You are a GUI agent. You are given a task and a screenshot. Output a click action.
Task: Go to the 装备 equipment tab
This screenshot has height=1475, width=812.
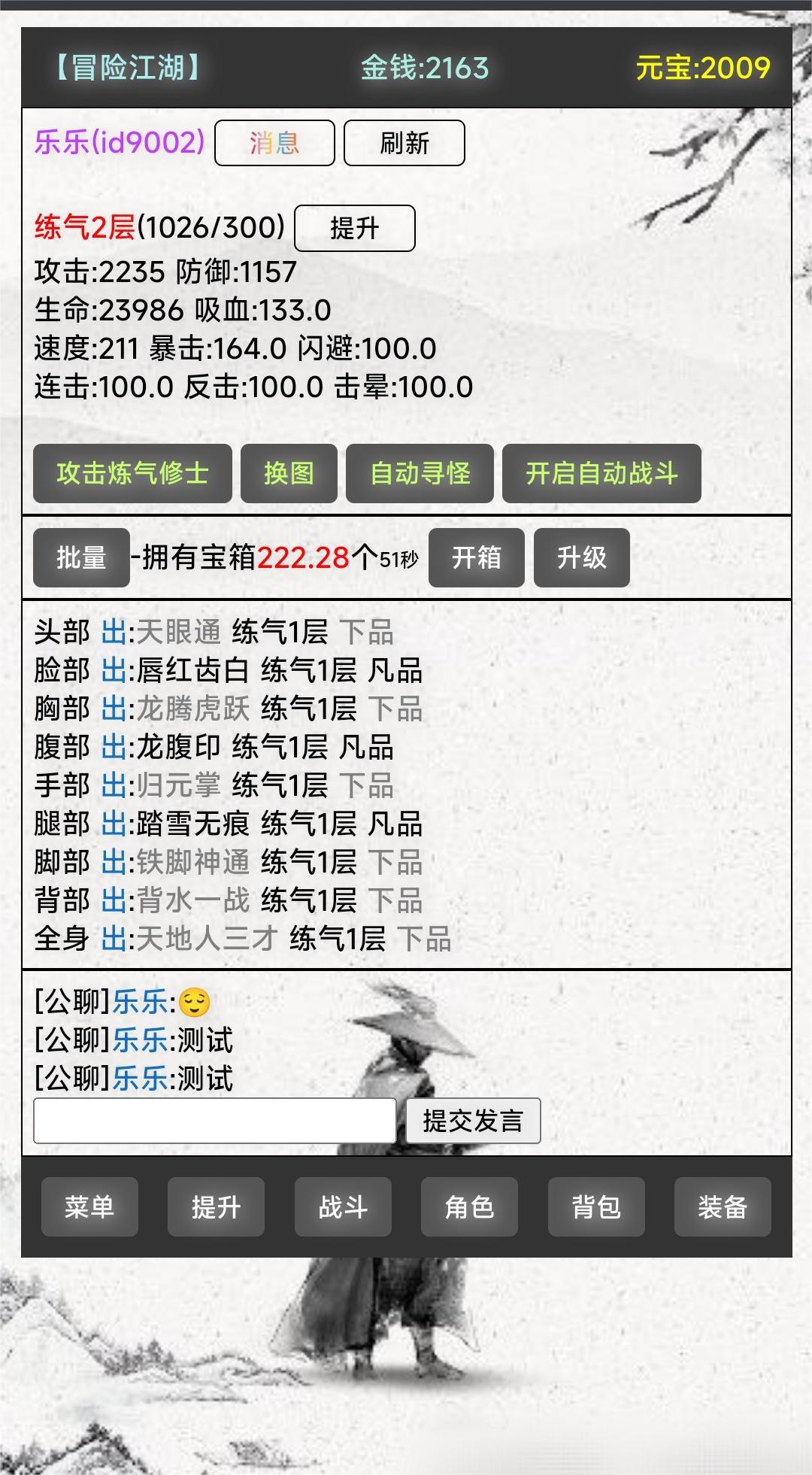(x=723, y=1206)
